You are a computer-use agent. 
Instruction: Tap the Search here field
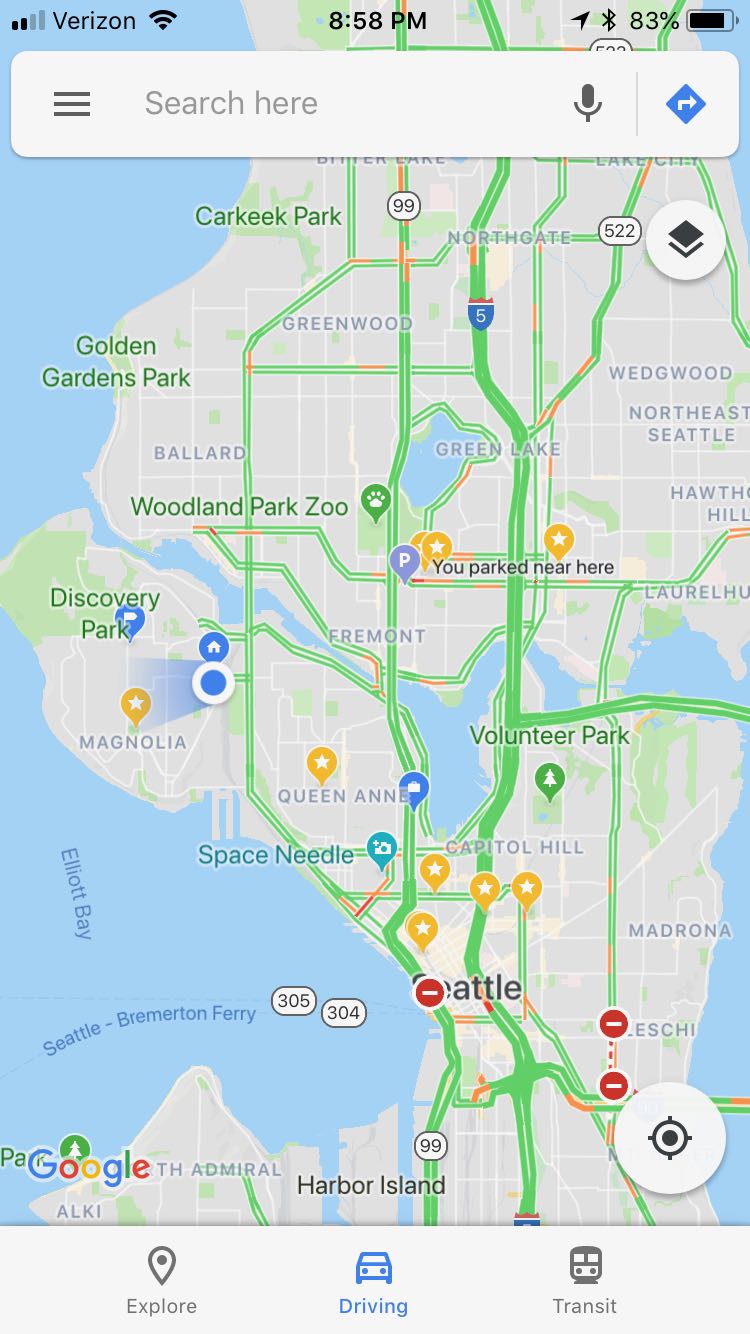coord(340,104)
